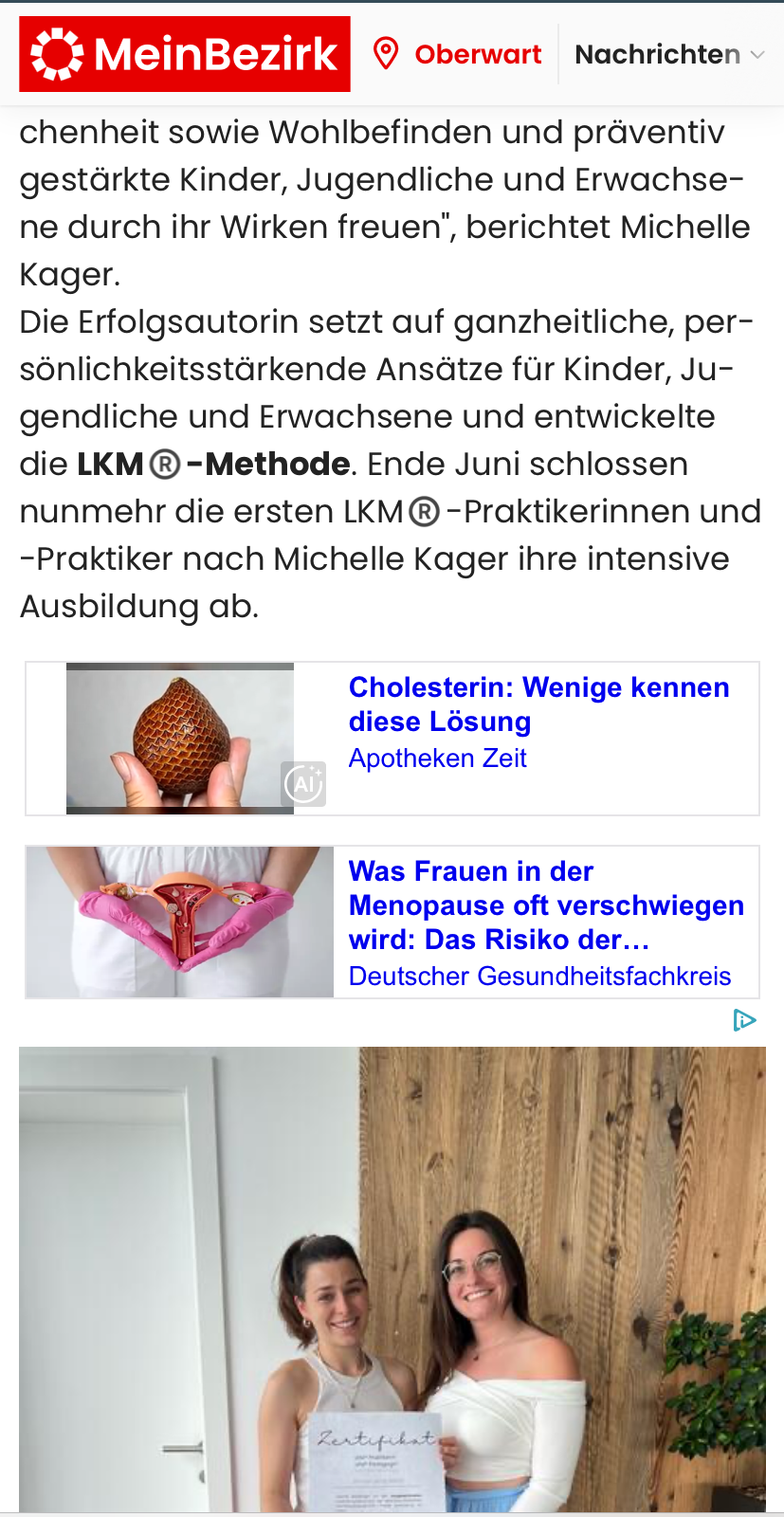Change the Oberwart location
The image size is (784, 1517).
[x=459, y=54]
